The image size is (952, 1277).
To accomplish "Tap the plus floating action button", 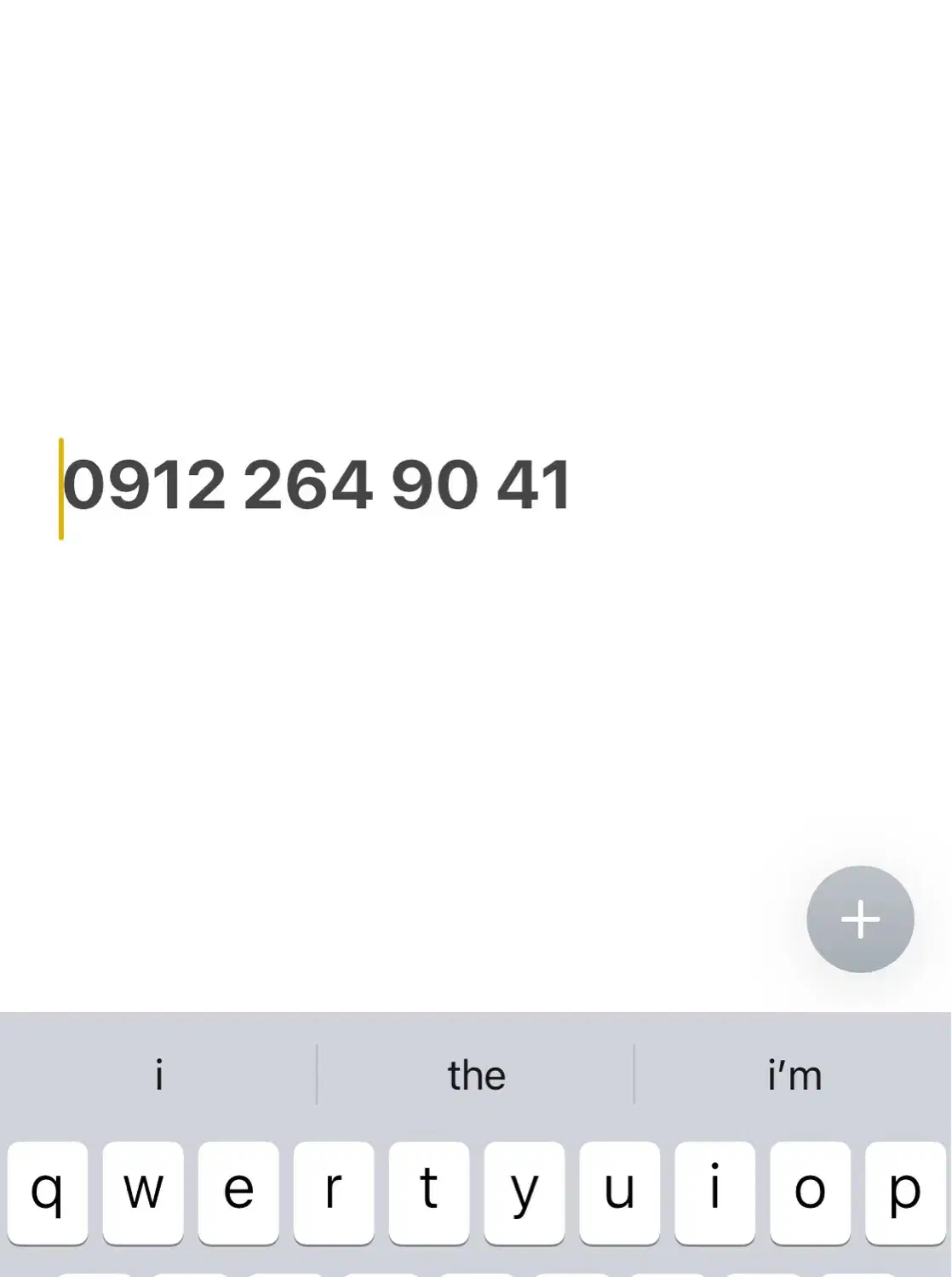I will pos(860,919).
